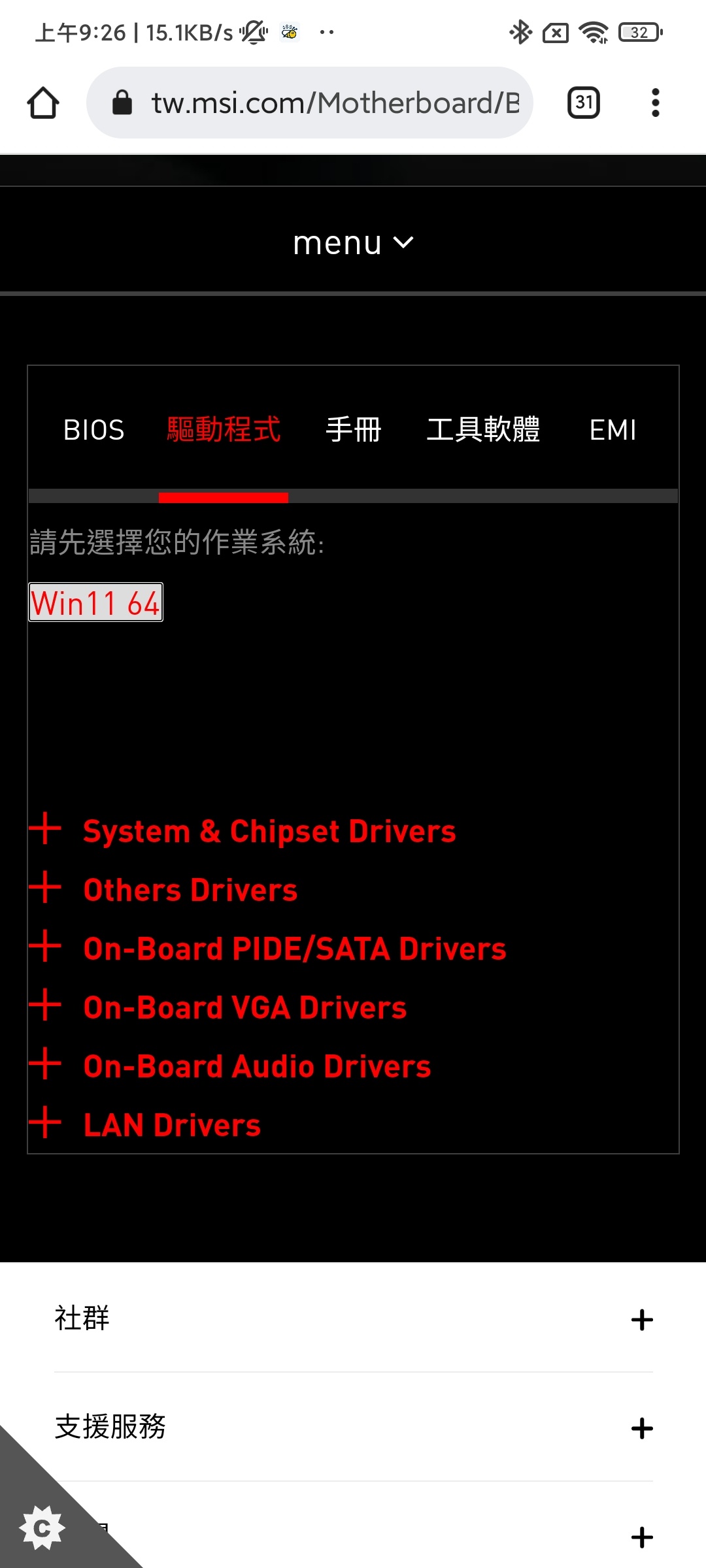
Task: Expand the menu dropdown
Action: pyautogui.click(x=353, y=243)
